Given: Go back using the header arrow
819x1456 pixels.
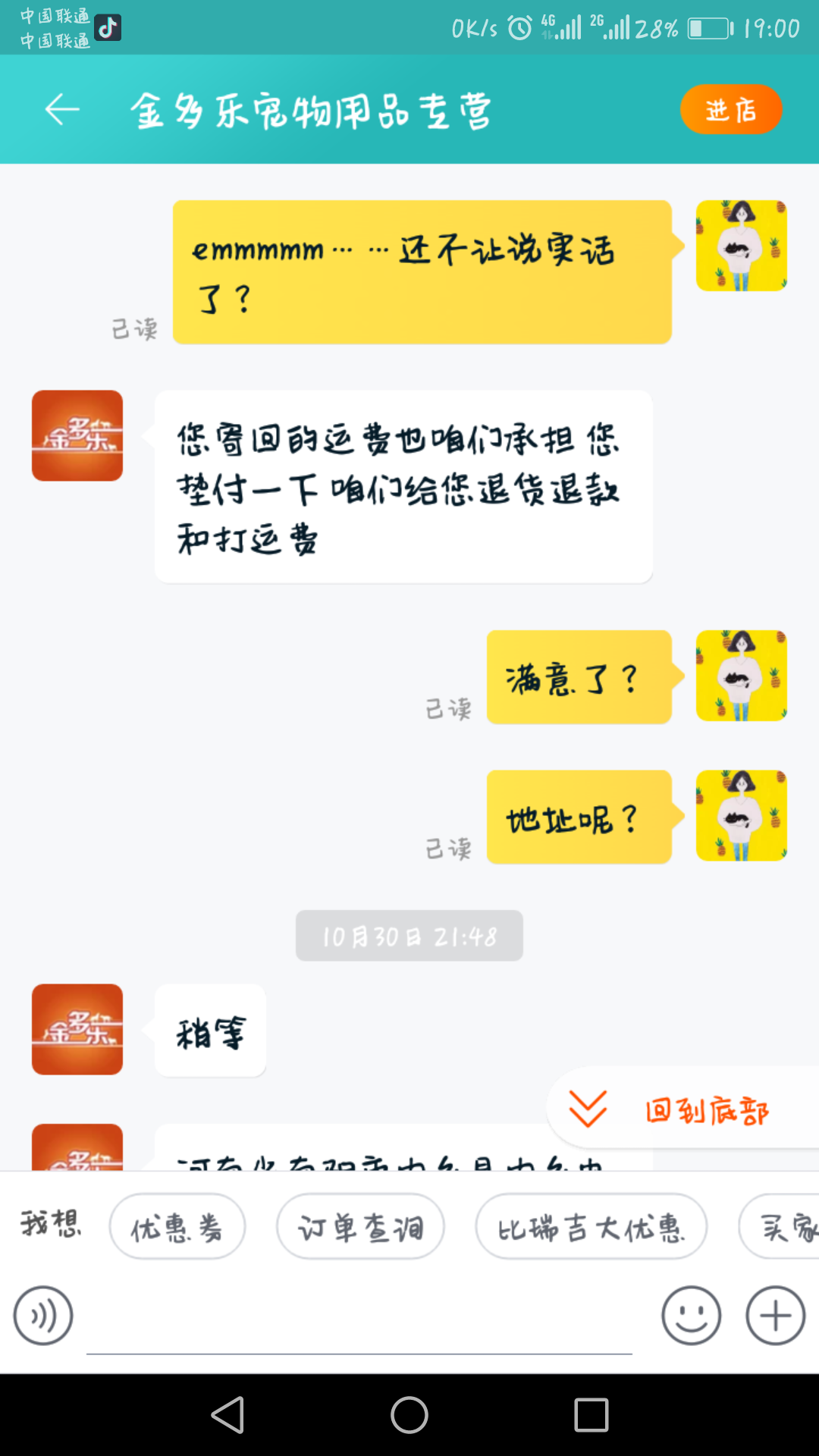Looking at the screenshot, I should (62, 110).
